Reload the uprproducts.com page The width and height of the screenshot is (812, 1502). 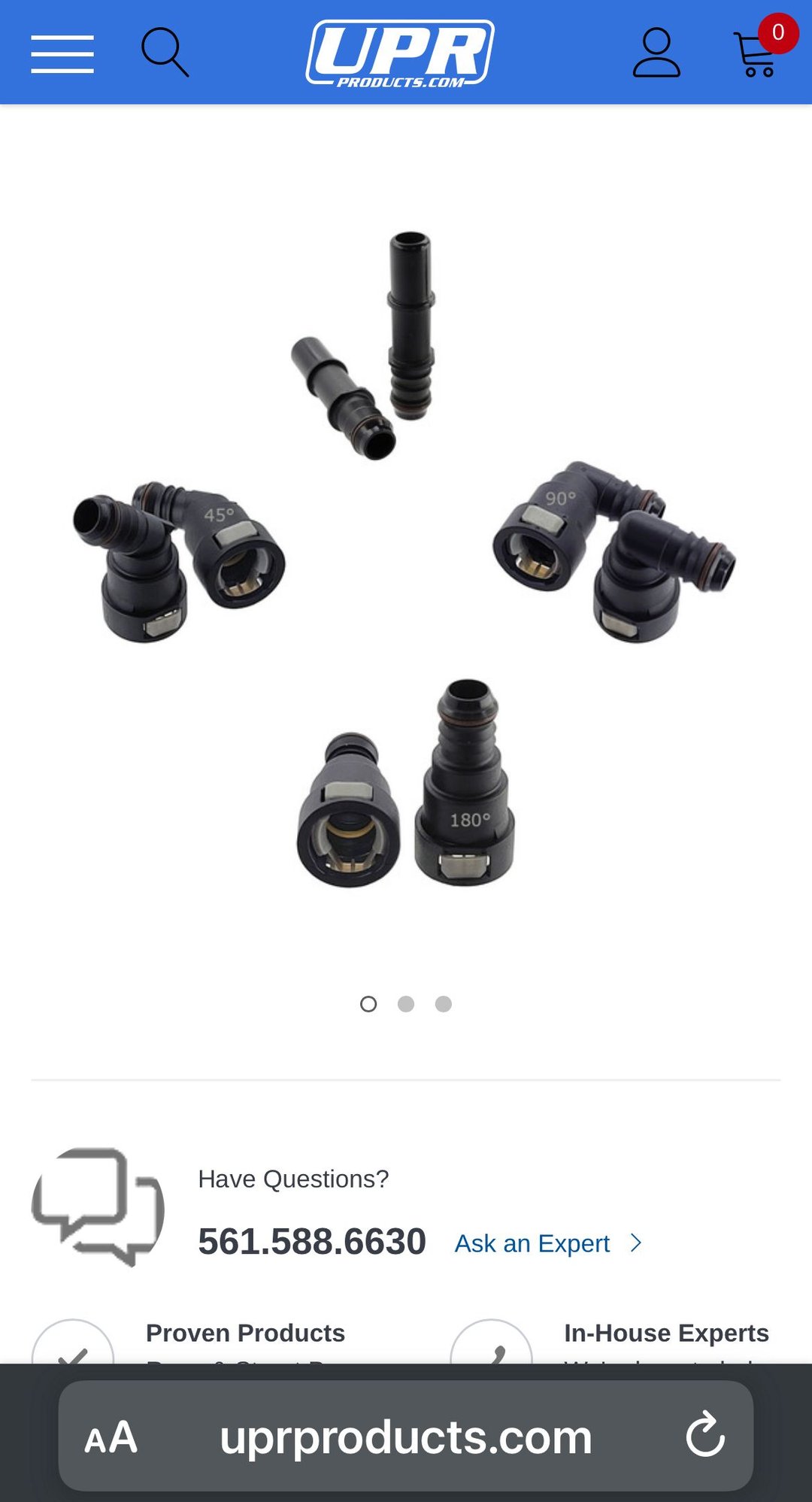click(705, 1435)
